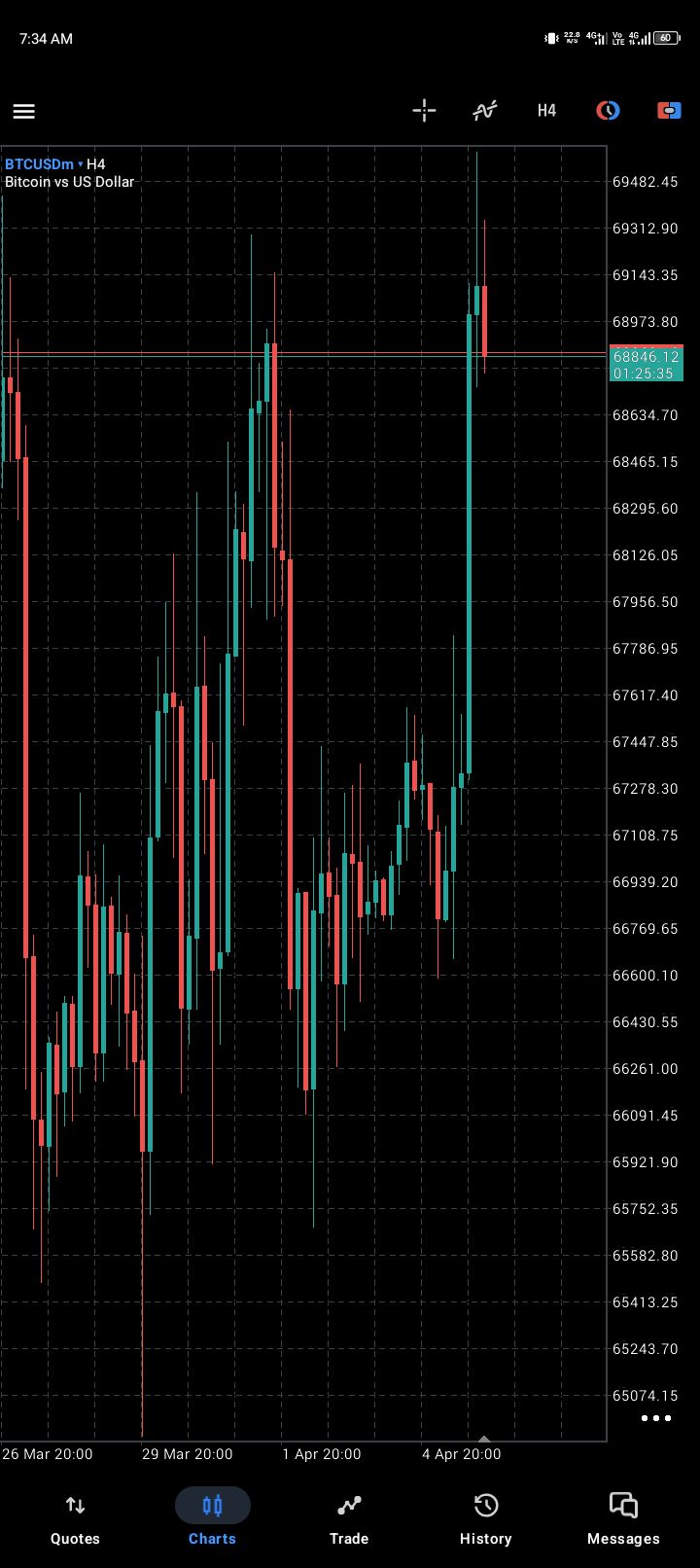This screenshot has width=700, height=1568.
Task: Switch to the Quotes tab
Action: 75,1519
